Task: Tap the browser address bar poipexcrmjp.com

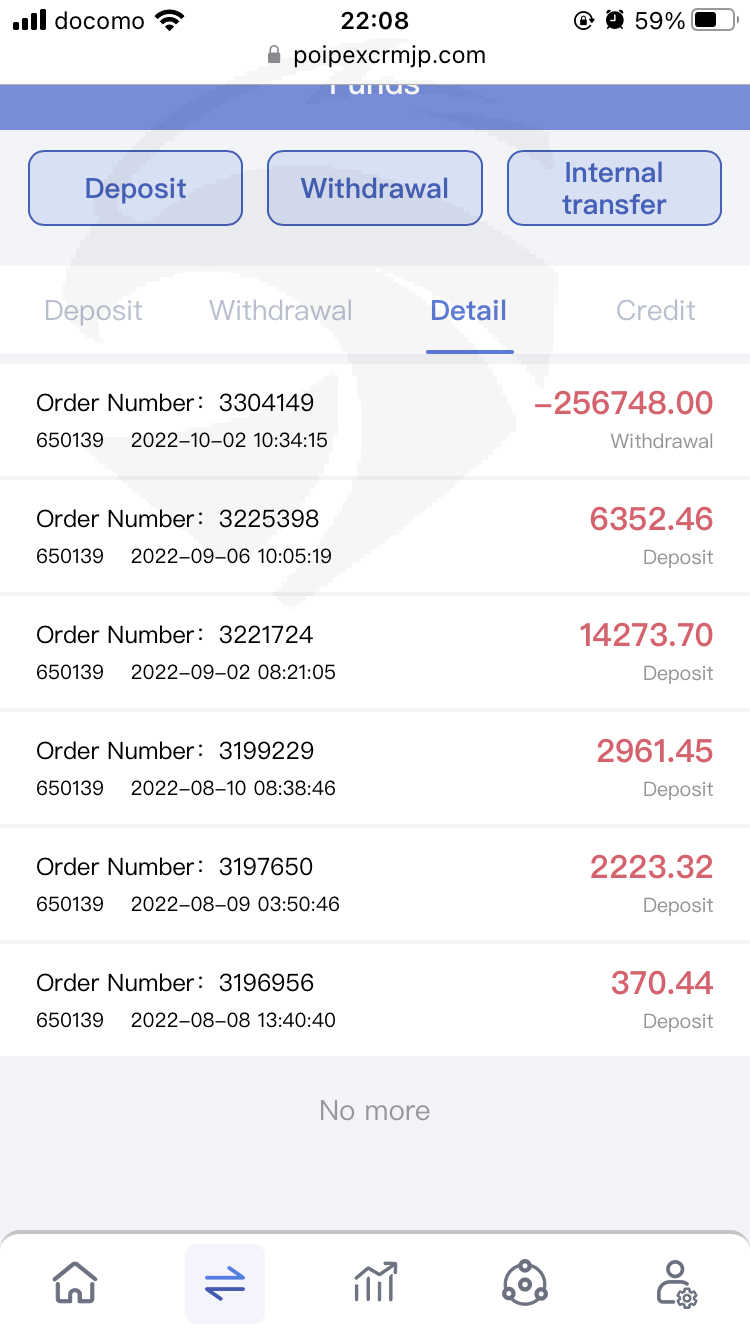Action: [x=376, y=55]
